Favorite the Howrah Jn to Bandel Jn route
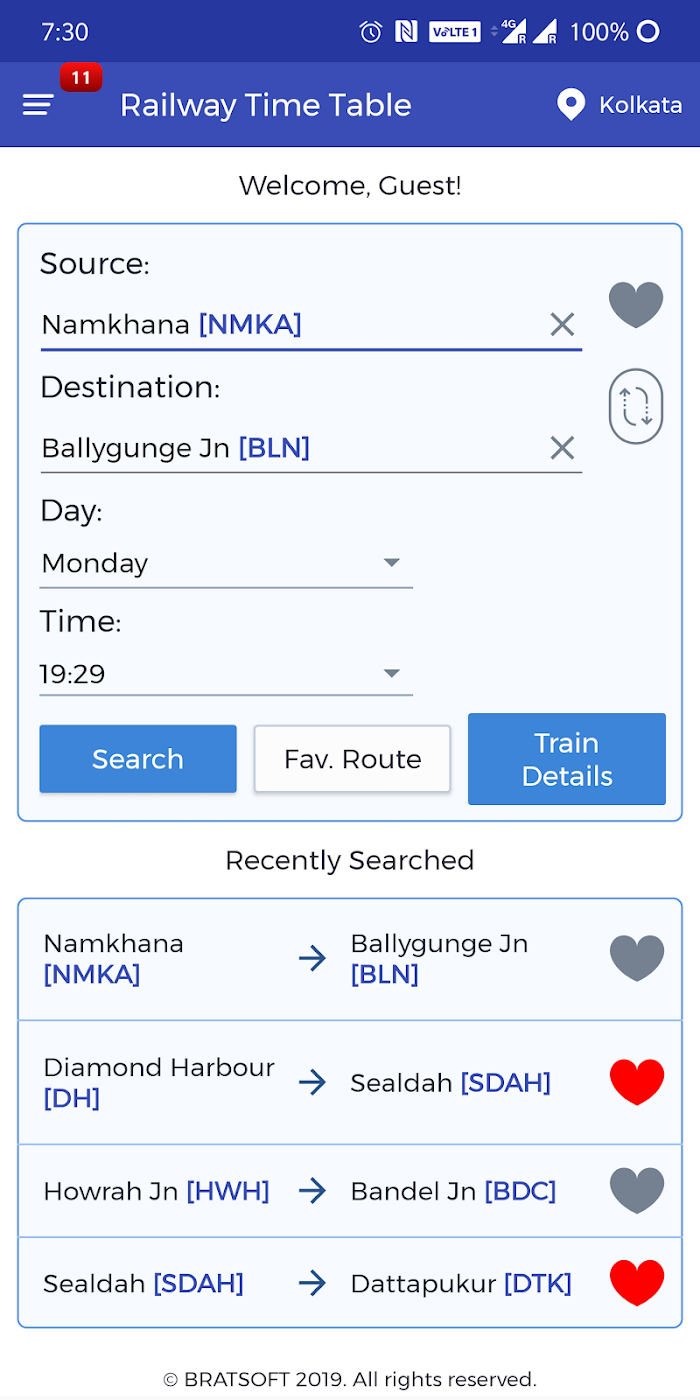The width and height of the screenshot is (700, 1400). tap(637, 1190)
